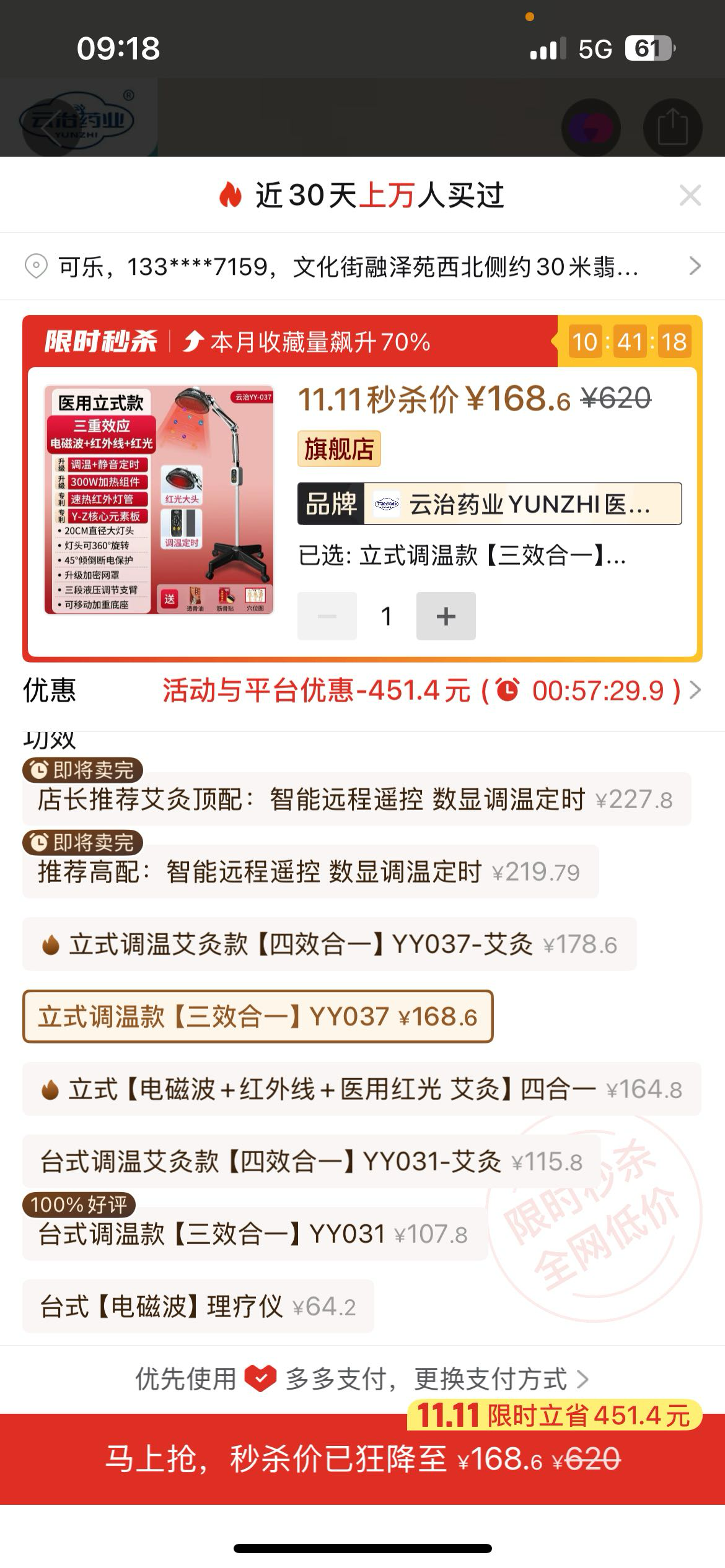Select 台式【电磁波】理疗仪 at ¥64.2
The width and height of the screenshot is (725, 1568).
click(198, 1307)
